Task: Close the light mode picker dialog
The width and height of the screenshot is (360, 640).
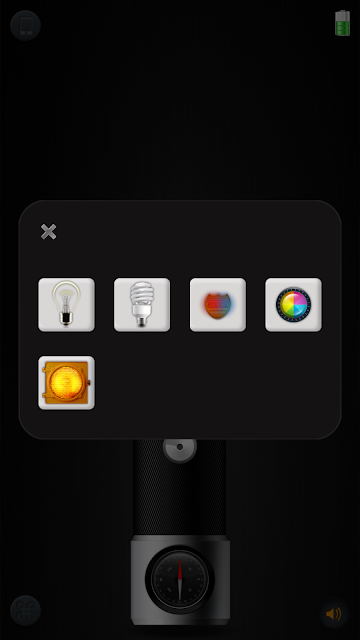Action: [x=49, y=232]
